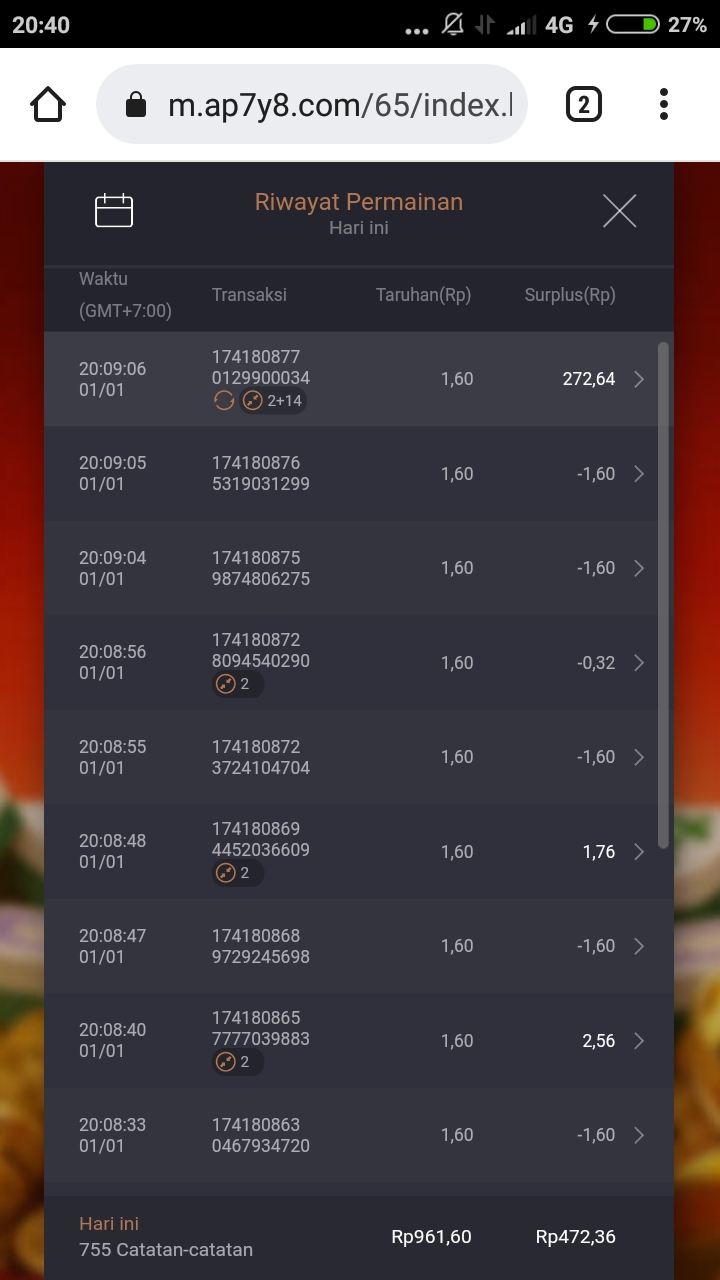This screenshot has height=1280, width=720.
Task: Open the 20:08:48 record with surplus 1,76
Action: click(x=359, y=852)
